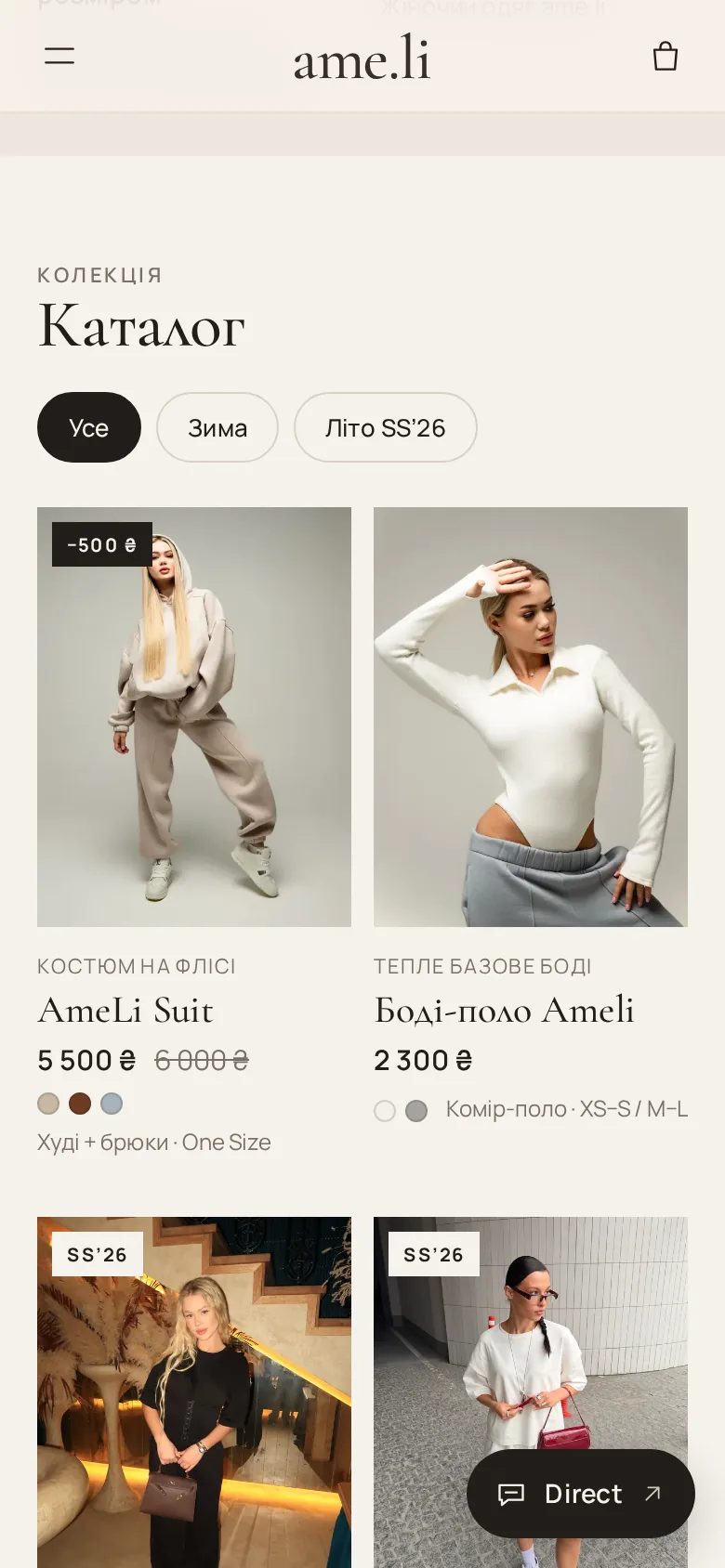Open SS'26 black outfit product card
This screenshot has width=725, height=1568.
(x=194, y=1392)
